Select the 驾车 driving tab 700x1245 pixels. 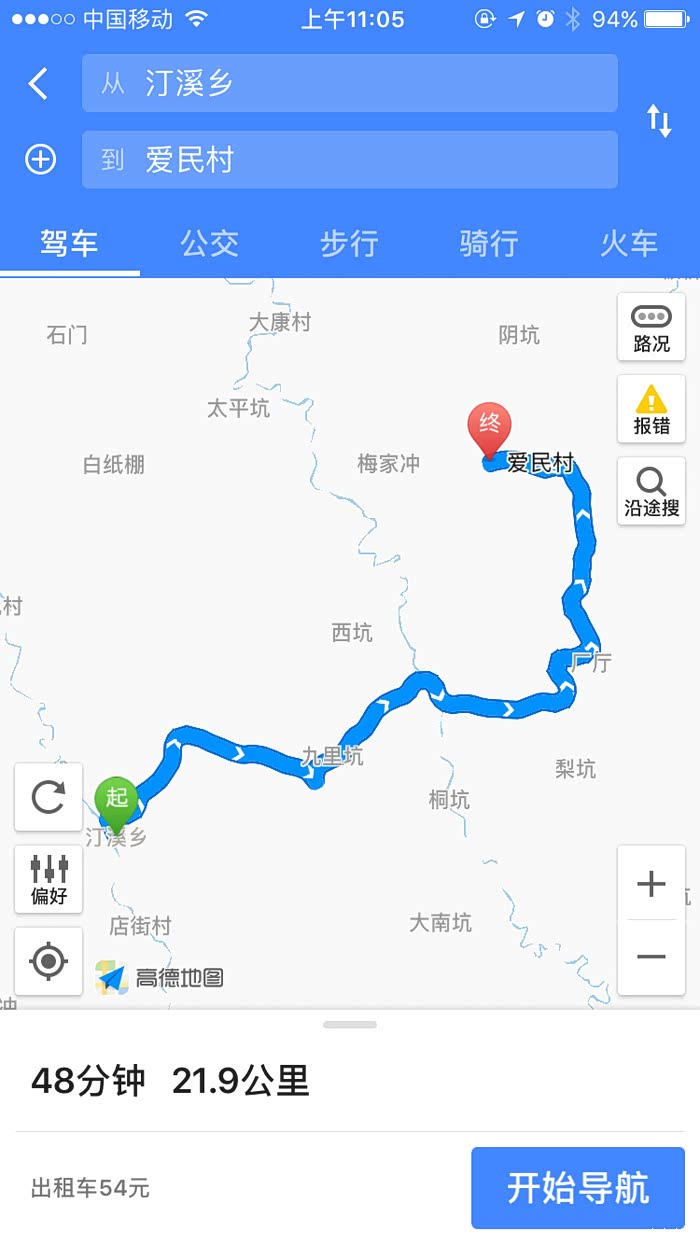(69, 243)
